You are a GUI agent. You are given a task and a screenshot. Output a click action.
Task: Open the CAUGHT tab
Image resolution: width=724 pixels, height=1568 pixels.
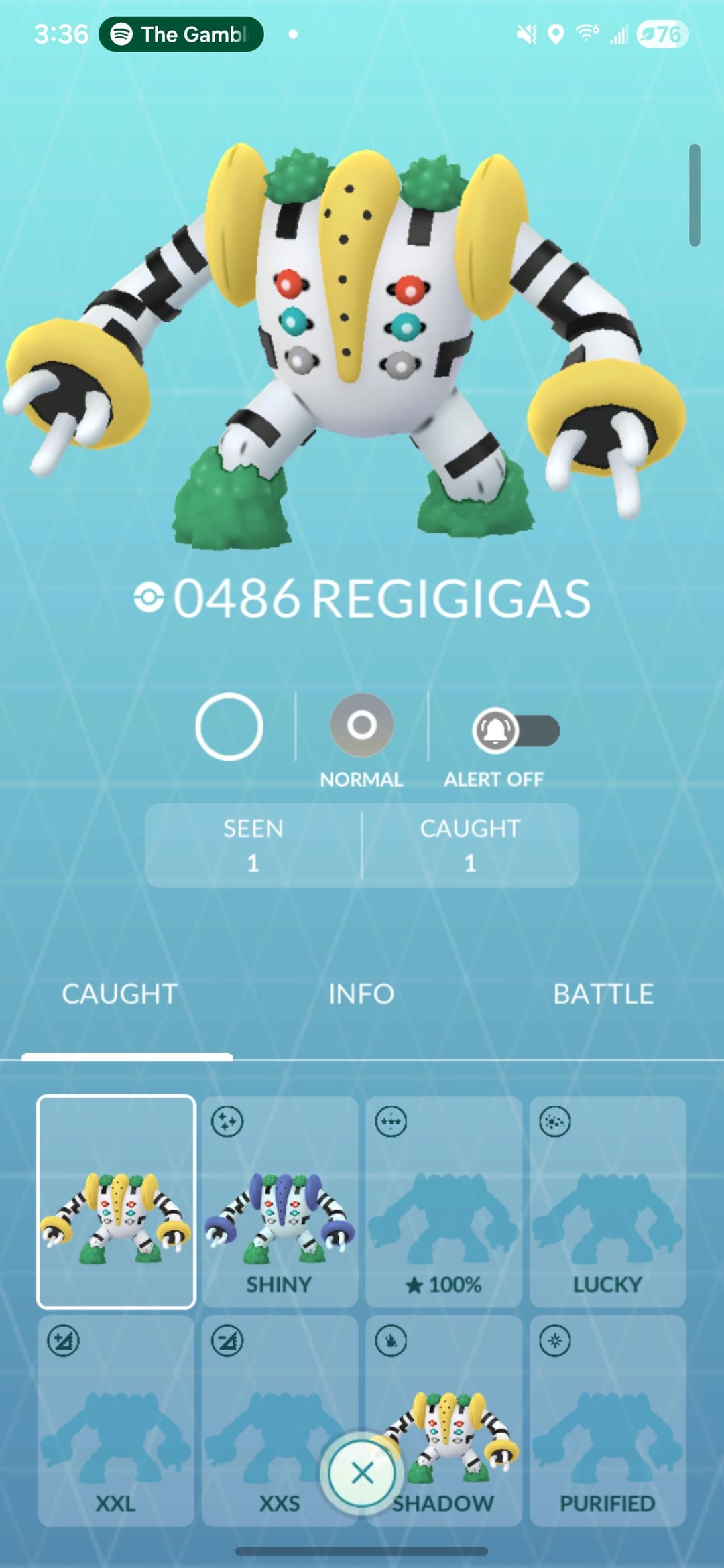coord(120,994)
